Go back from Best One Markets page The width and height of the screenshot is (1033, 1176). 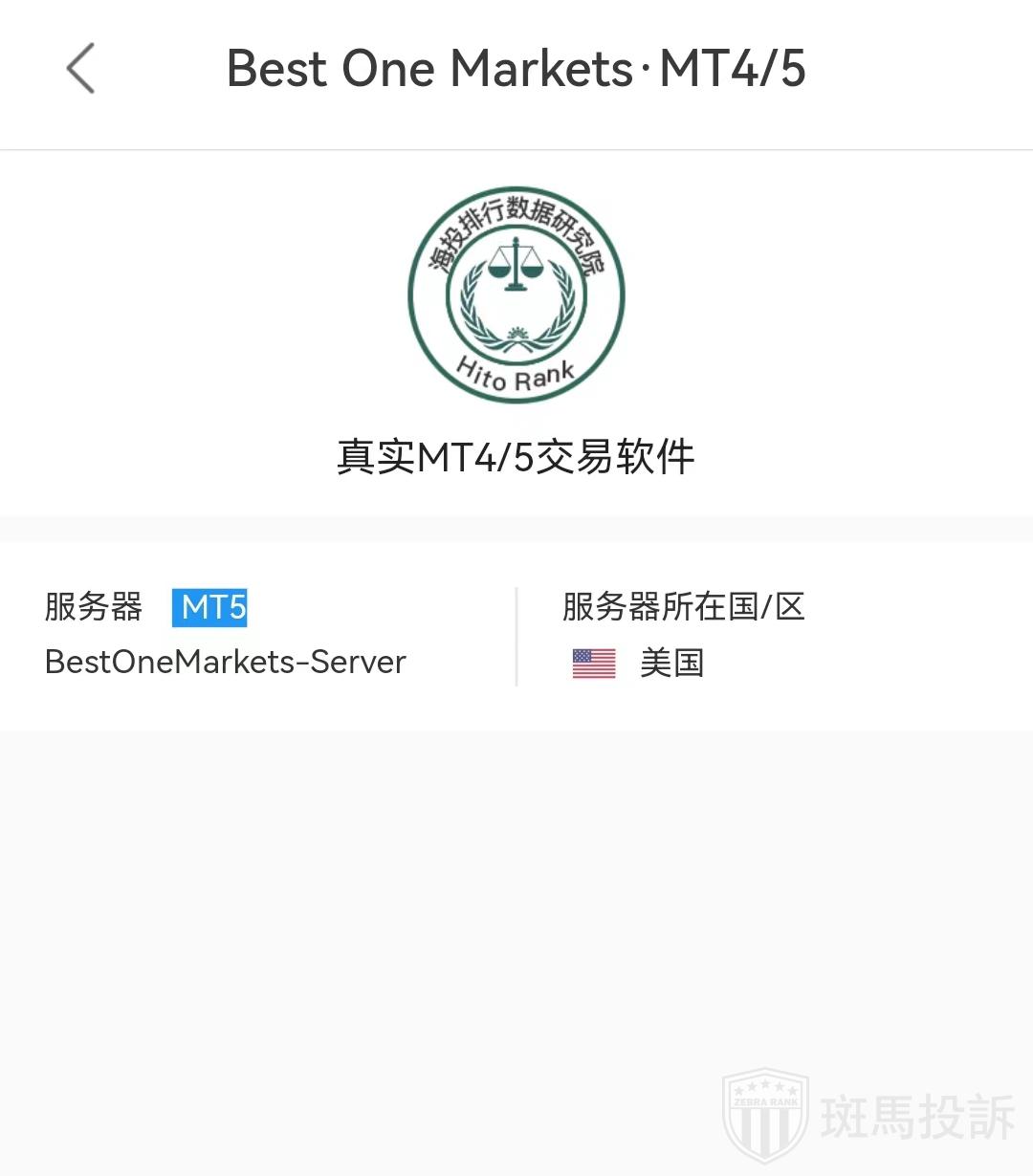(80, 68)
